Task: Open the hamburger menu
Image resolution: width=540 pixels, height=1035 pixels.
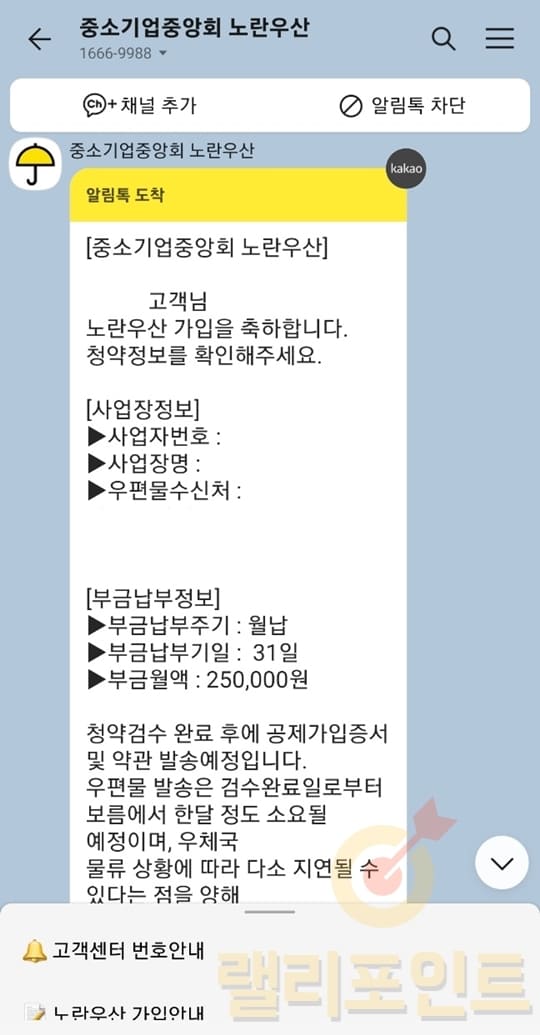Action: pos(500,39)
